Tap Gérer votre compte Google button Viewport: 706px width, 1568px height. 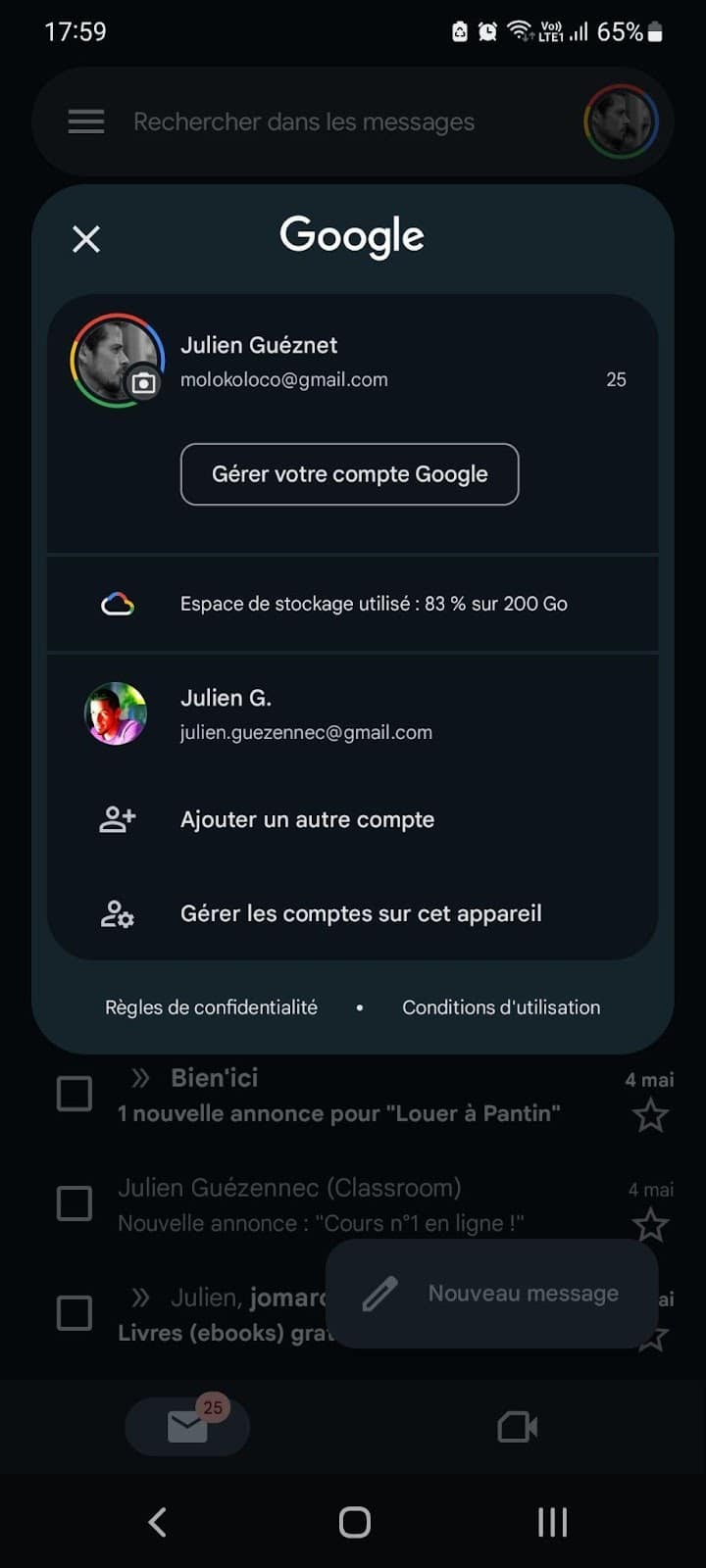point(349,474)
